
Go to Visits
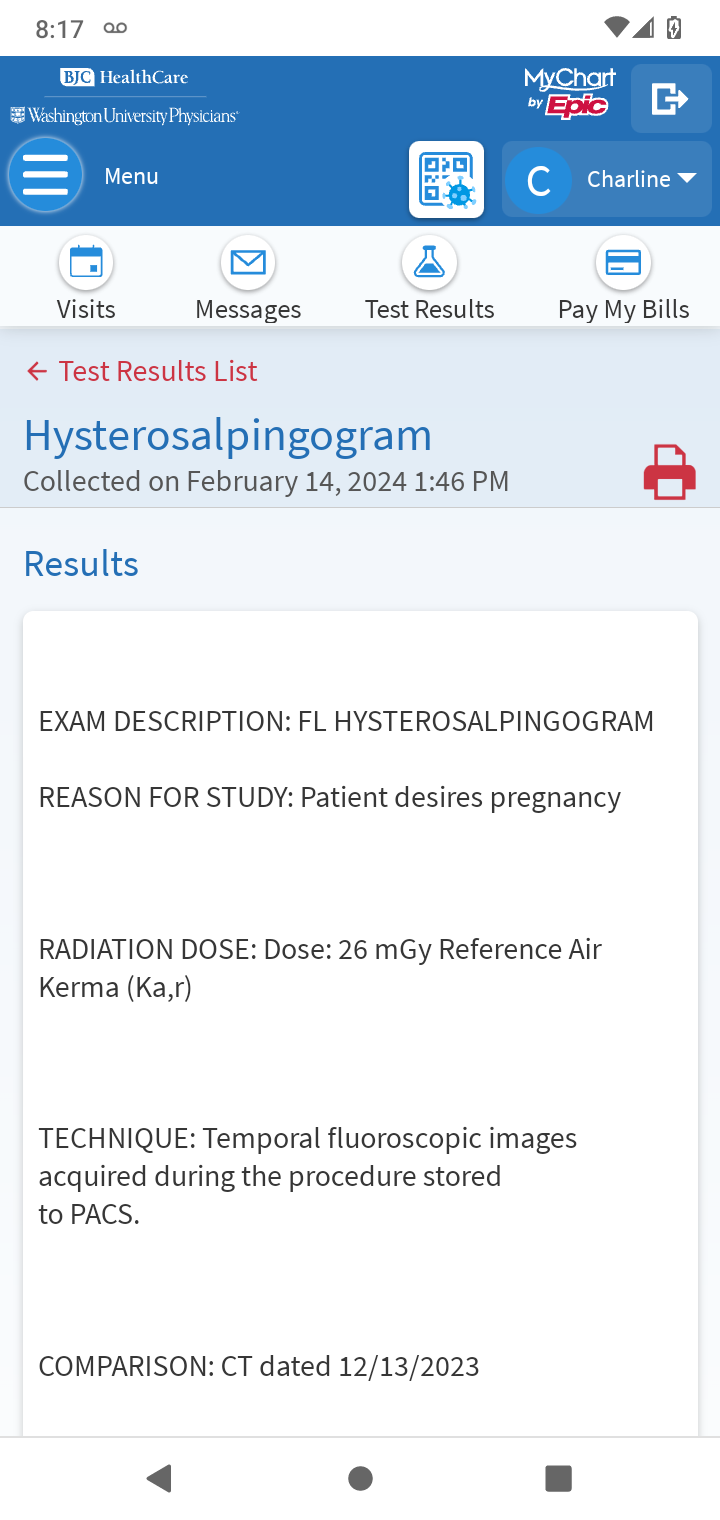click(x=86, y=279)
